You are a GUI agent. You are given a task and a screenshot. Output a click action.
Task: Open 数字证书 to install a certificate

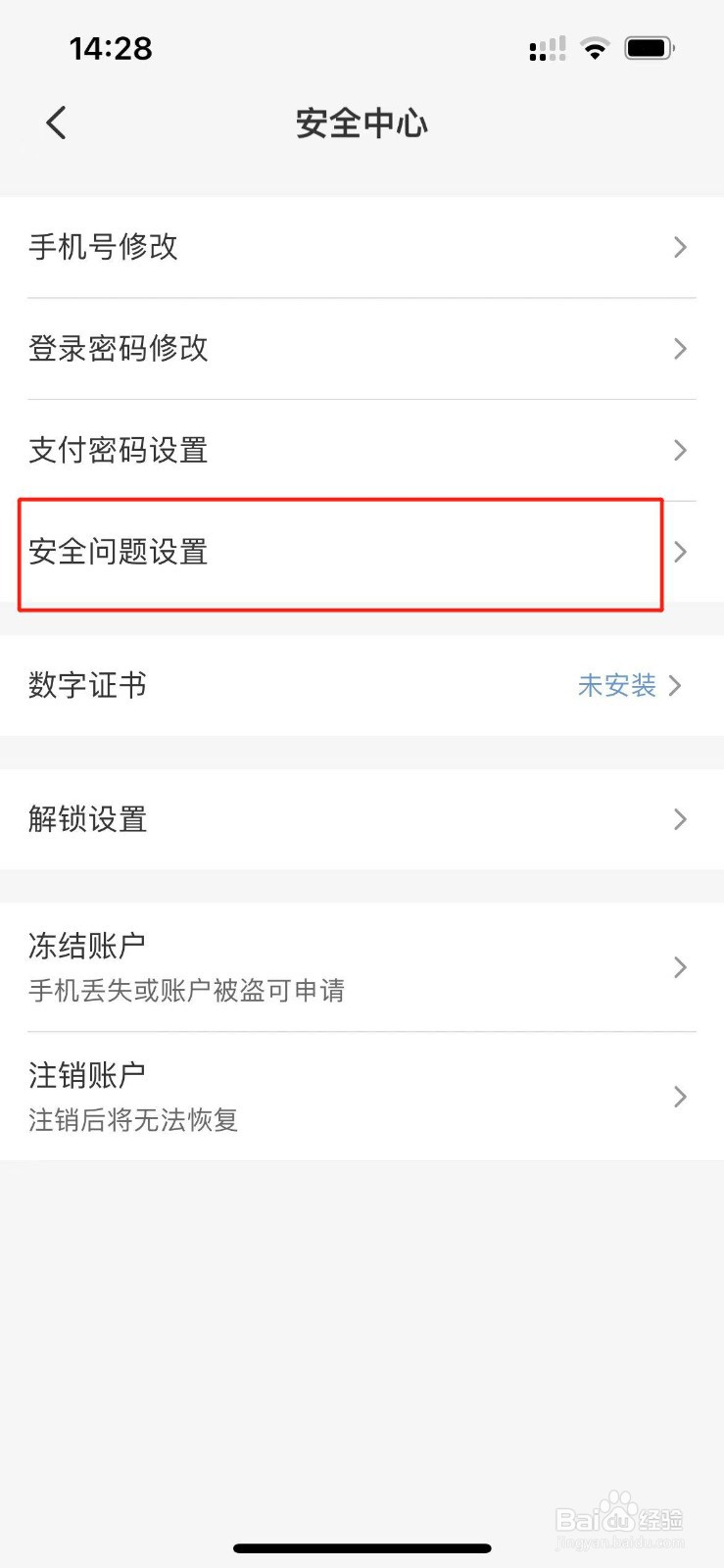point(86,686)
